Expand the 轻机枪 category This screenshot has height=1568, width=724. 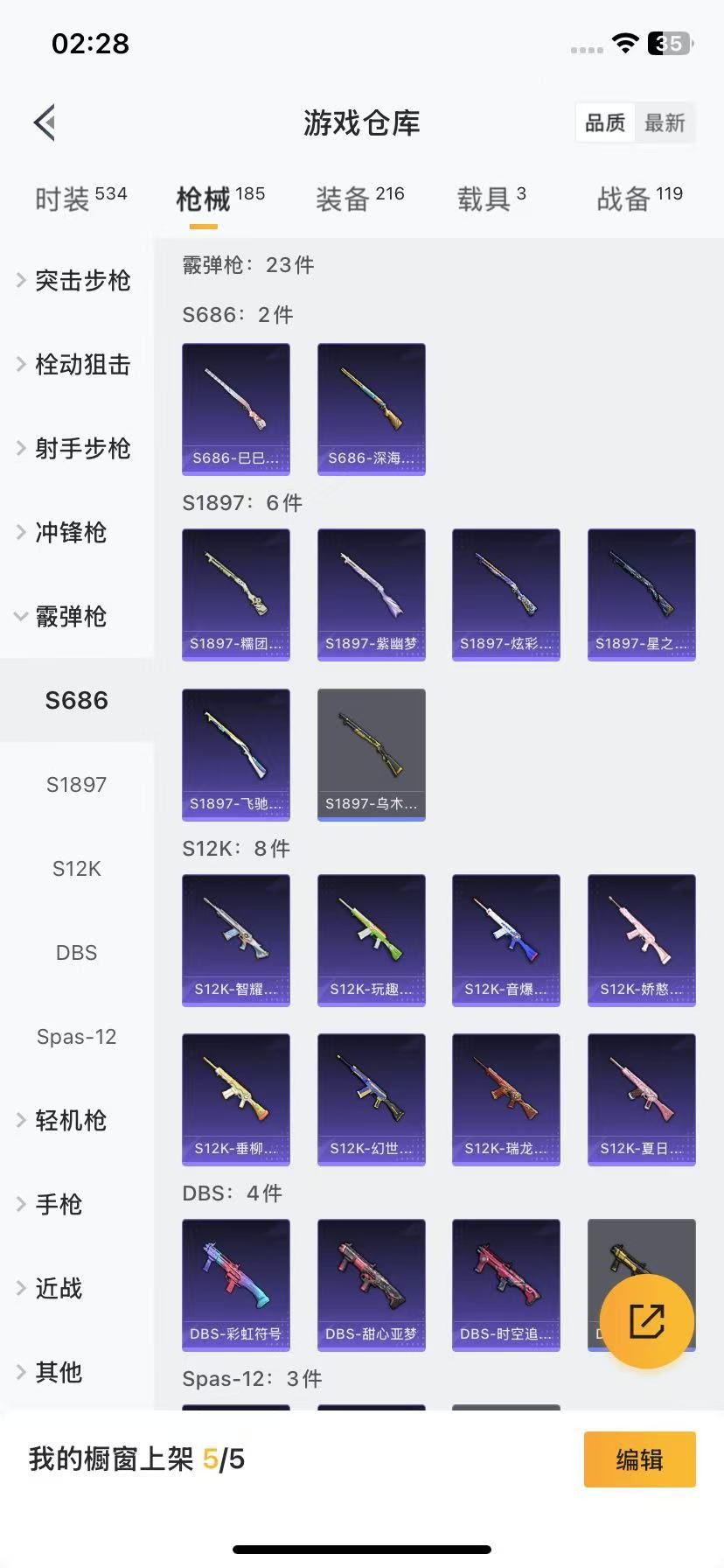pyautogui.click(x=70, y=1121)
